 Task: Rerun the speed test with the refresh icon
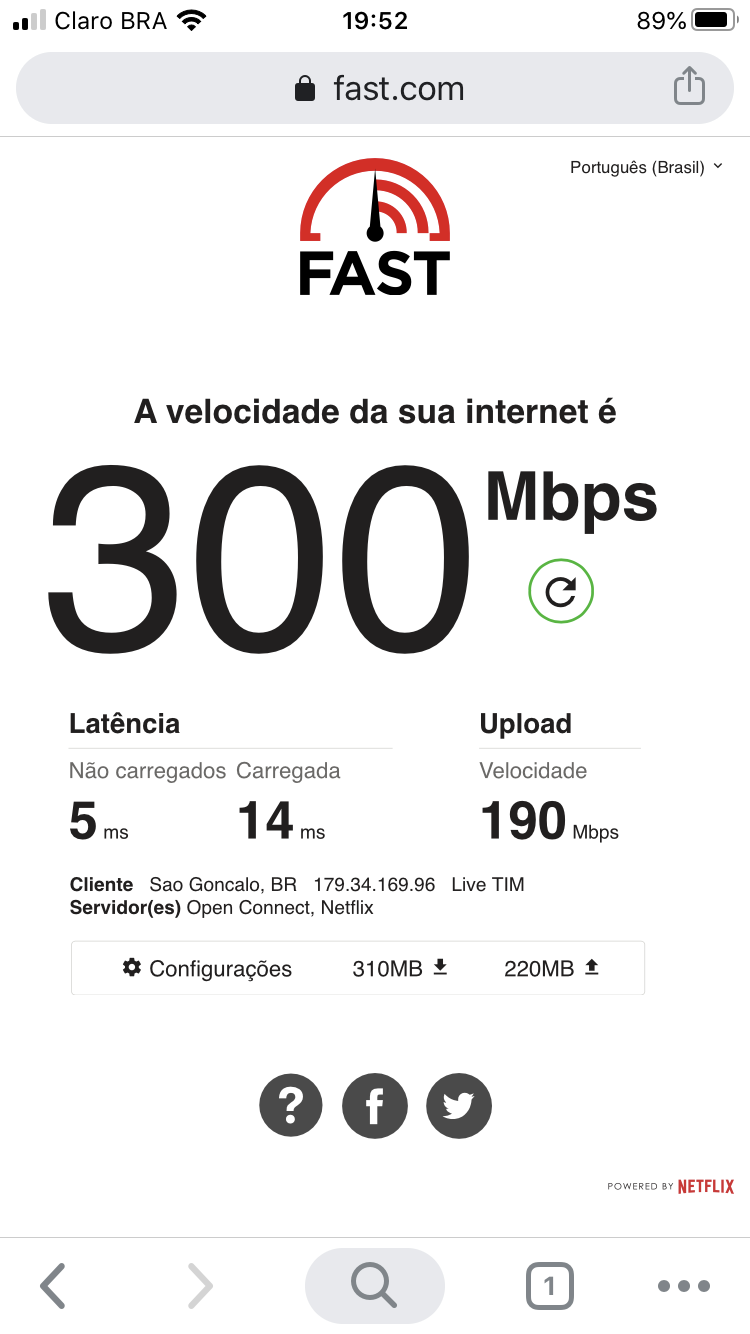(561, 591)
